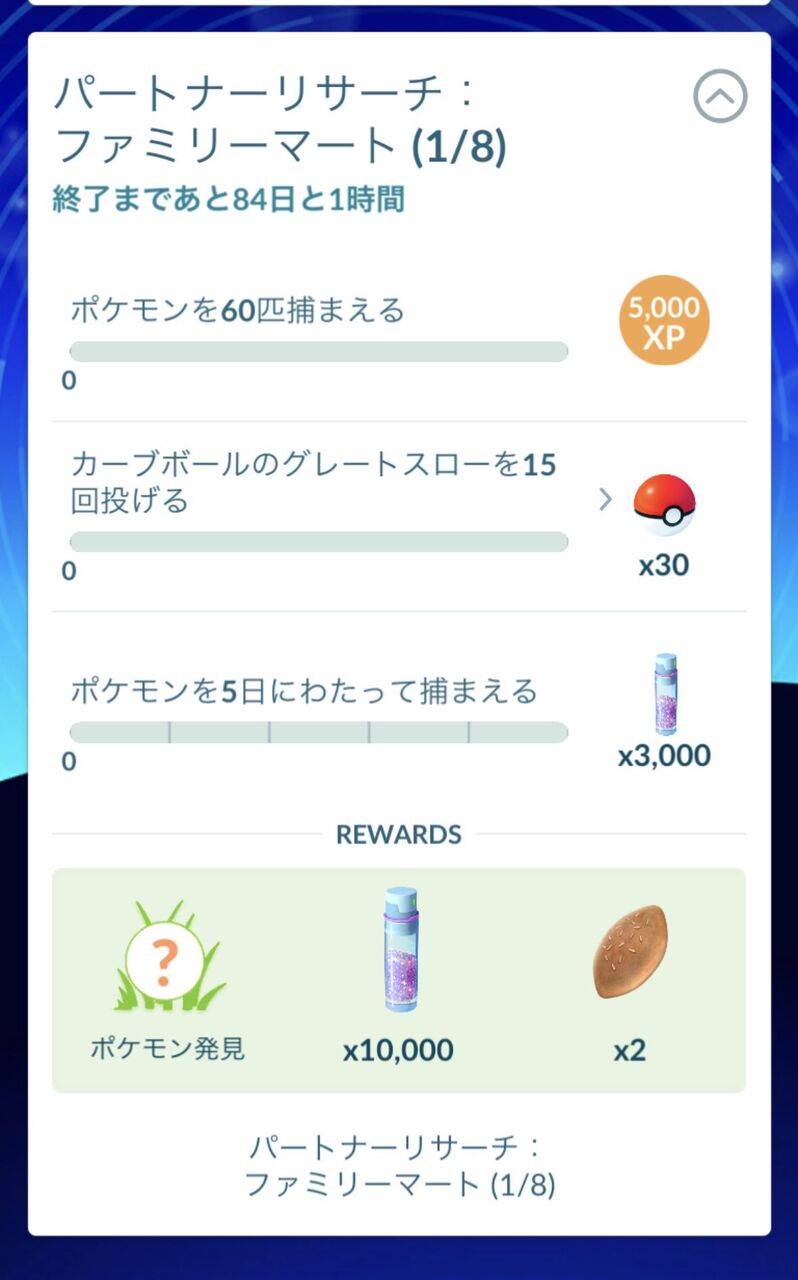Open the curveball Great Throw task chevron
The width and height of the screenshot is (798, 1280).
(x=605, y=500)
